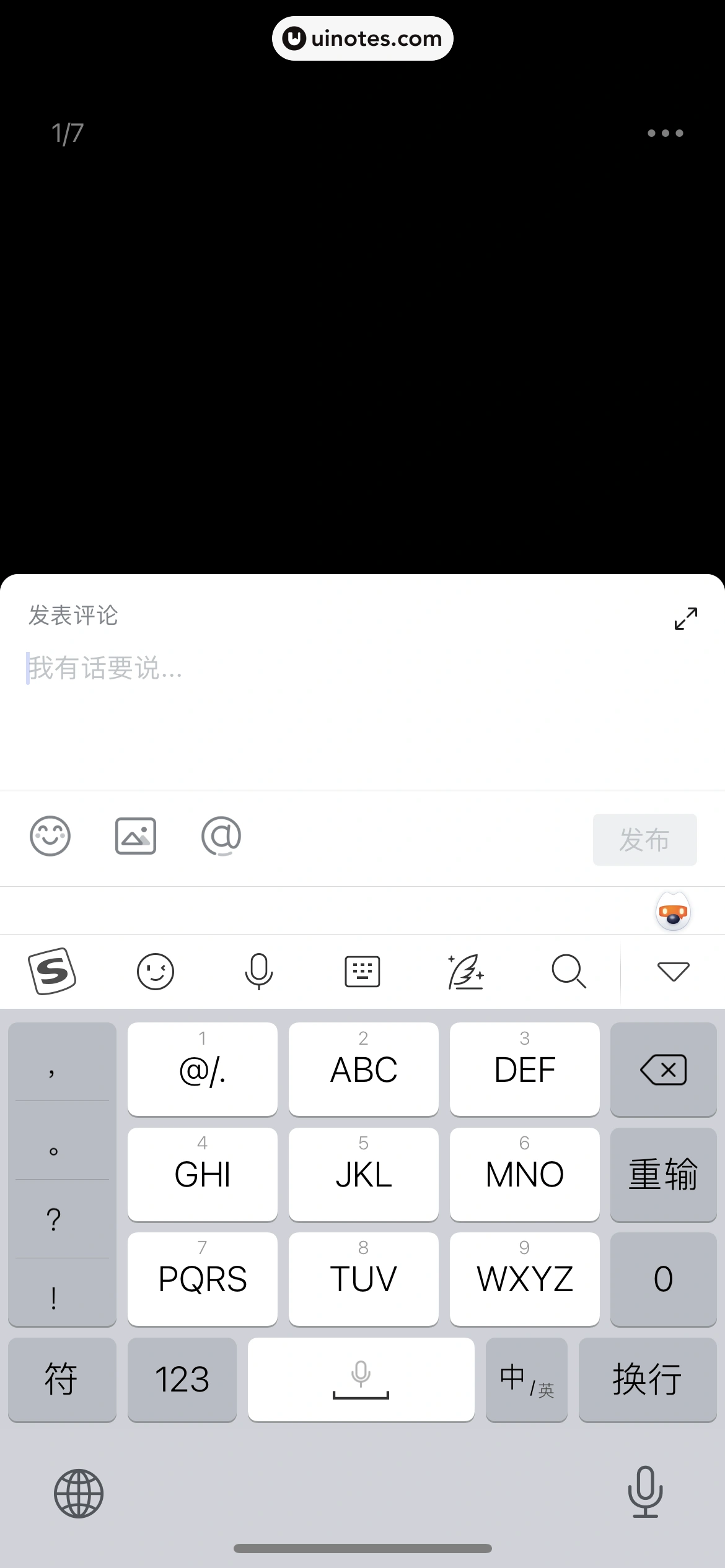Switch to the 123 number keypad

pyautogui.click(x=182, y=1379)
